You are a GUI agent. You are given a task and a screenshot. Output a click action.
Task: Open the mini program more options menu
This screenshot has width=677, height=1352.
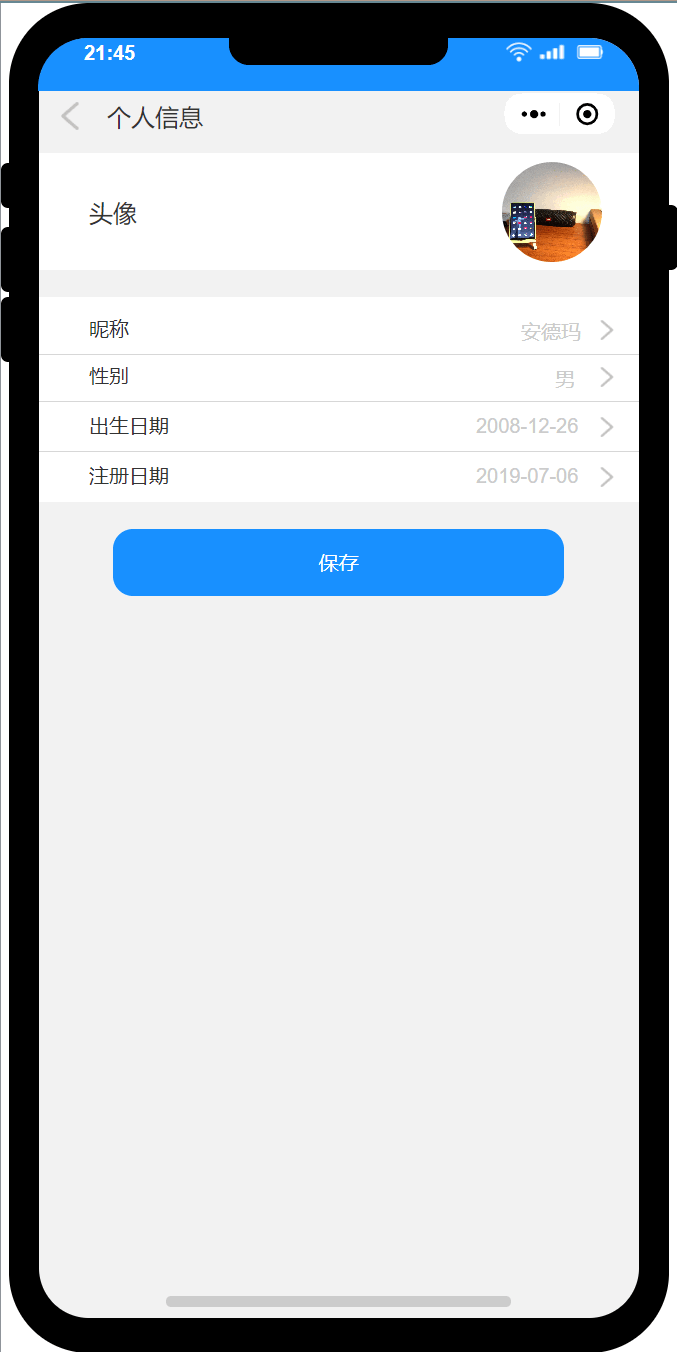point(533,114)
